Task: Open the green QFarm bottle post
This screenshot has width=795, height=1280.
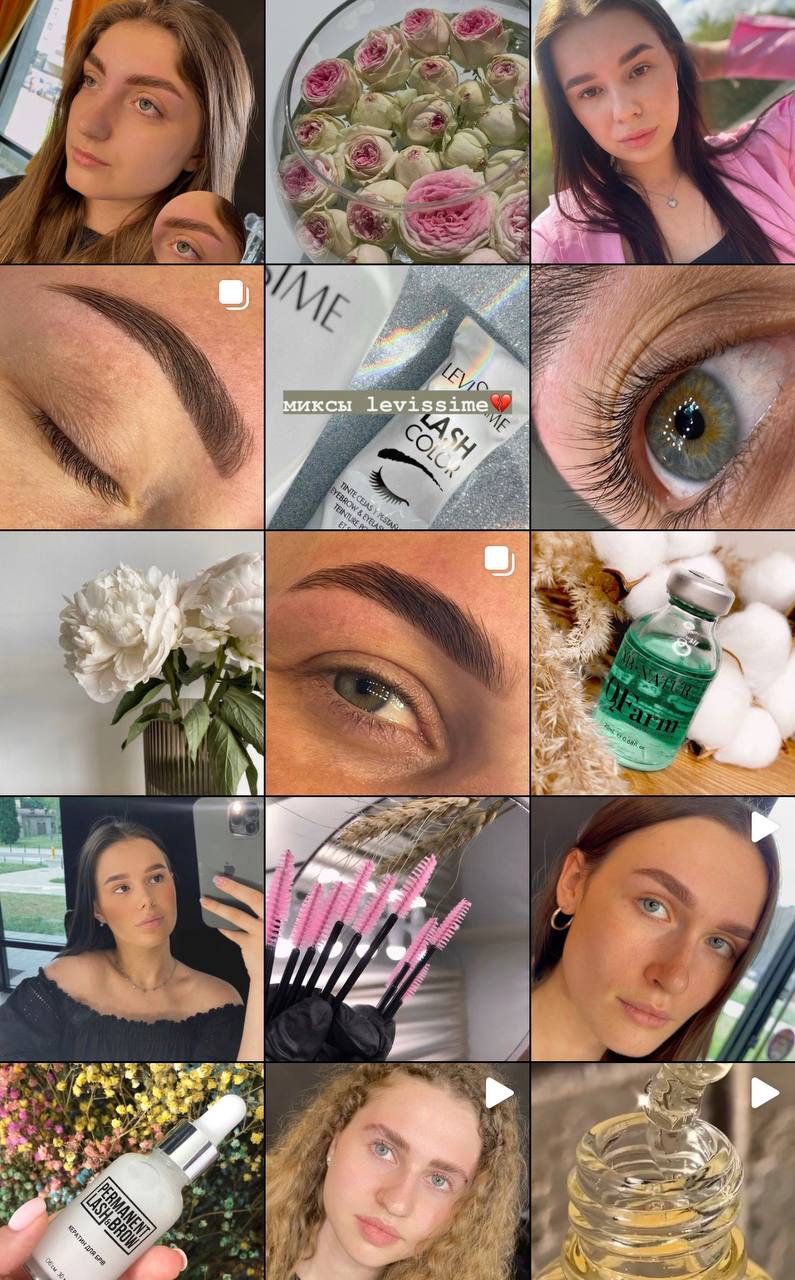Action: [x=663, y=663]
